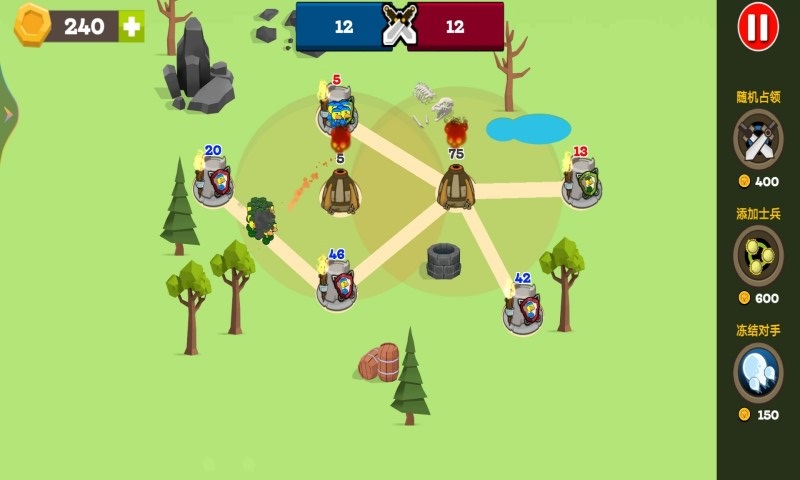Pause the game

coord(758,26)
